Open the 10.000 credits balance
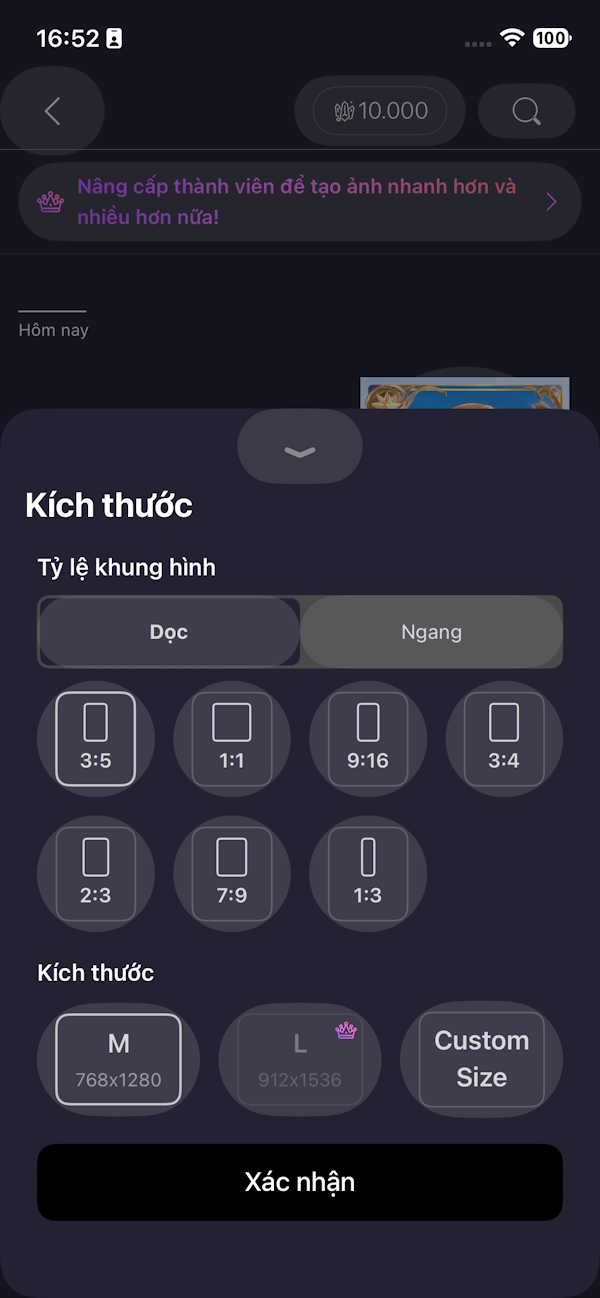 pos(380,111)
